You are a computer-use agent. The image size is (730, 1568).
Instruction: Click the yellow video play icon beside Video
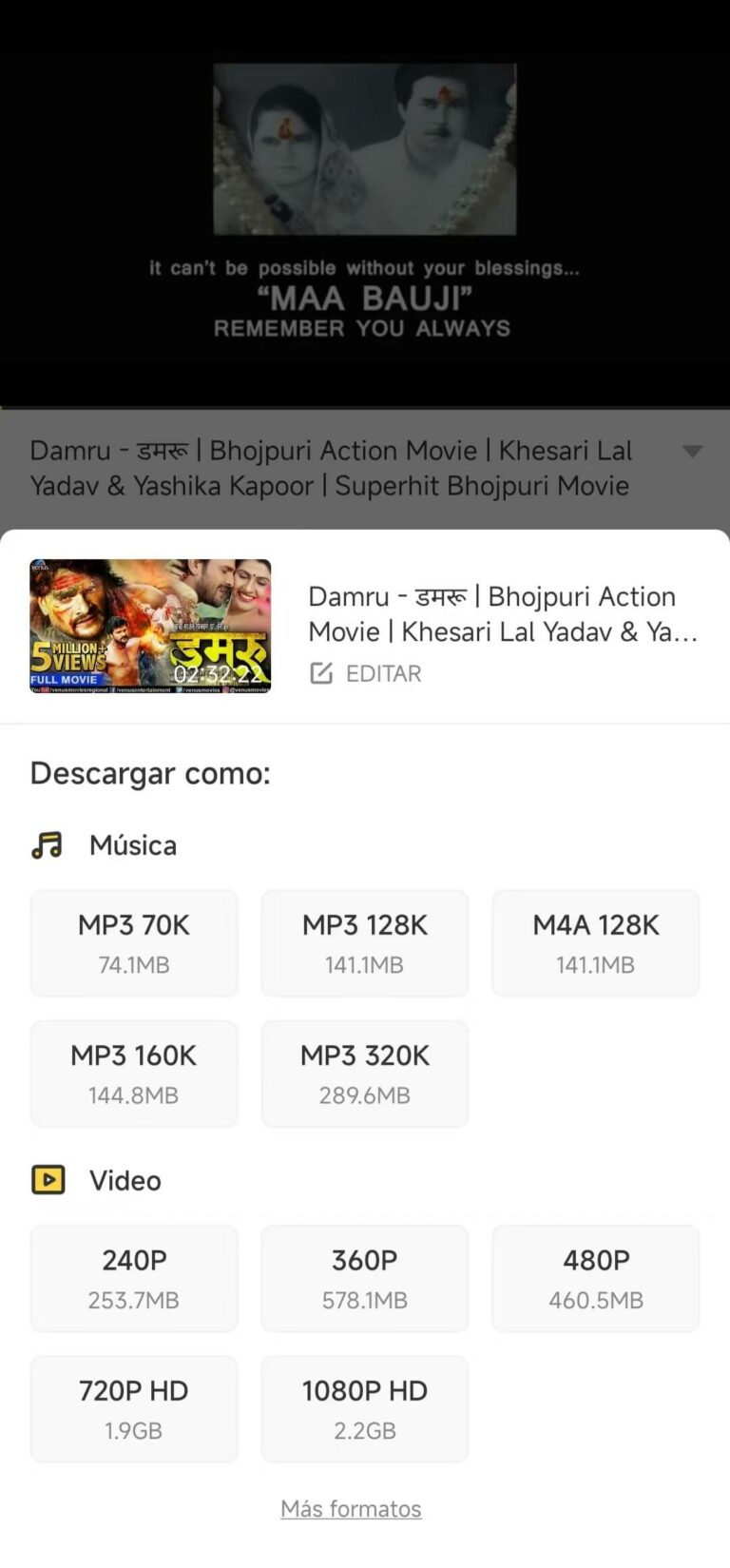48,1179
